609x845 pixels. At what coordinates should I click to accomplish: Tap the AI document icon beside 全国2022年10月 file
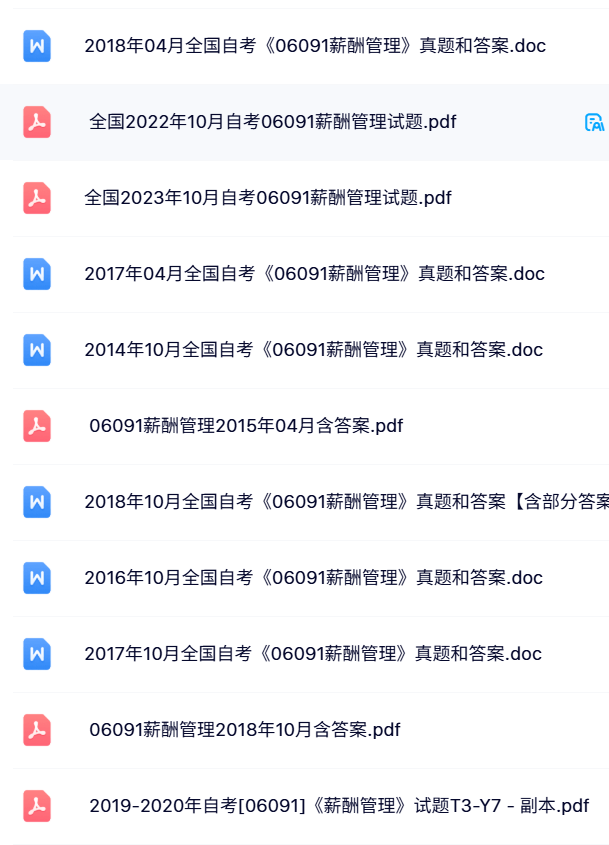click(x=594, y=122)
